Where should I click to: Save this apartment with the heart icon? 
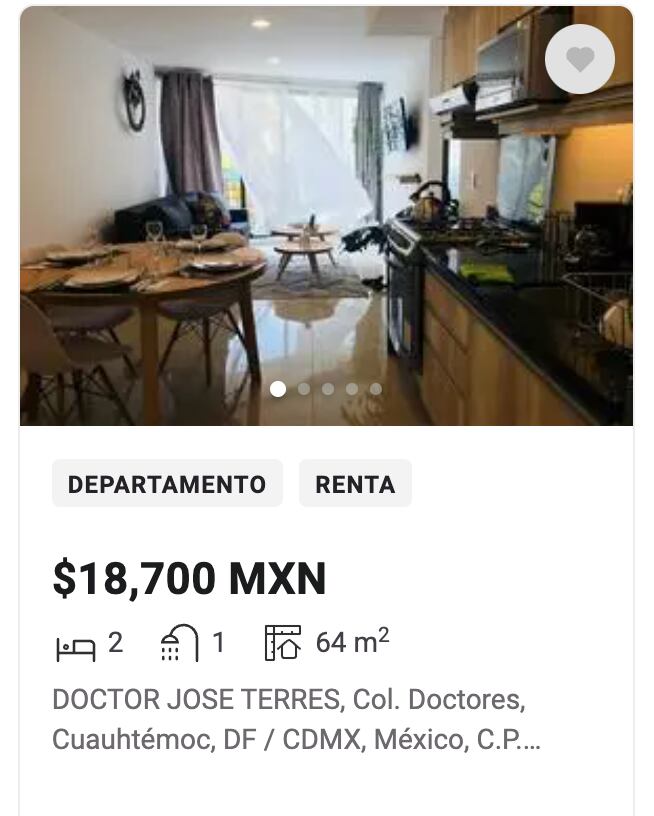[x=580, y=60]
